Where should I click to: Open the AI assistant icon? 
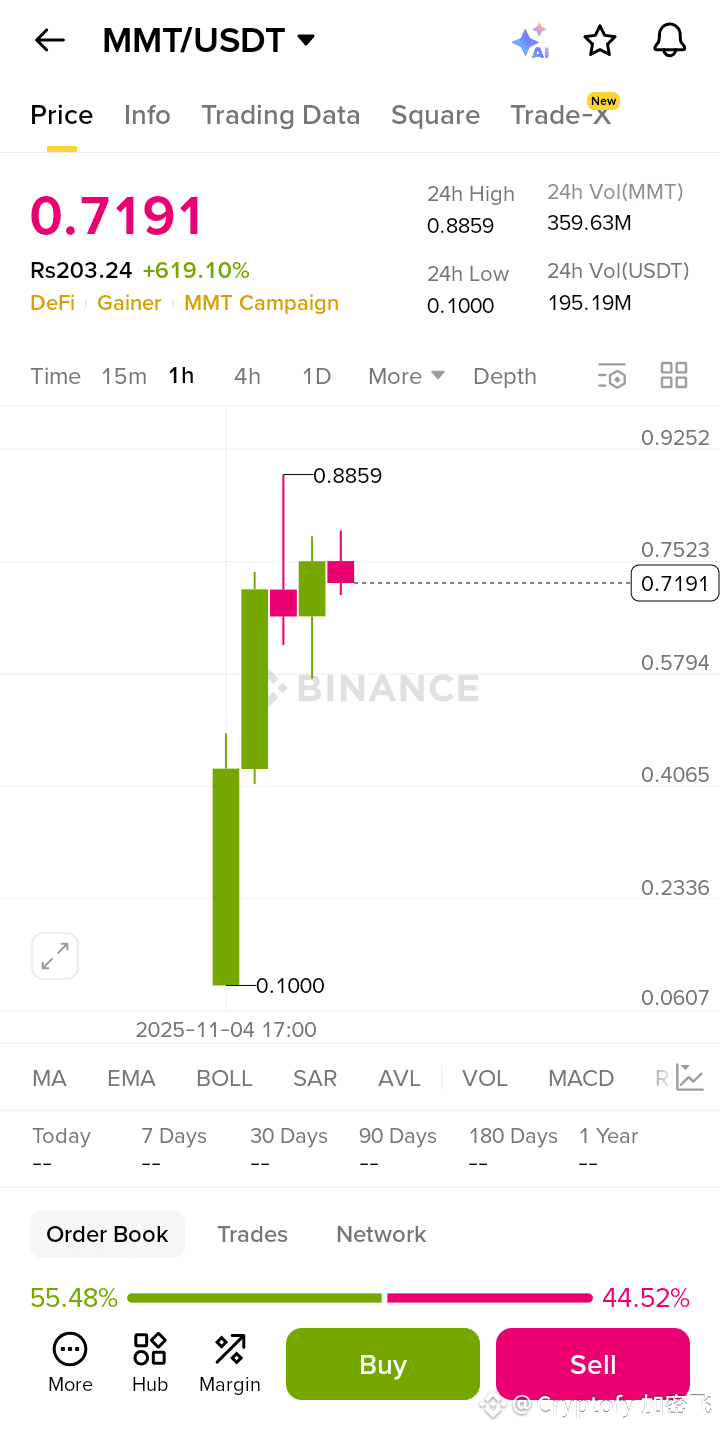point(530,41)
